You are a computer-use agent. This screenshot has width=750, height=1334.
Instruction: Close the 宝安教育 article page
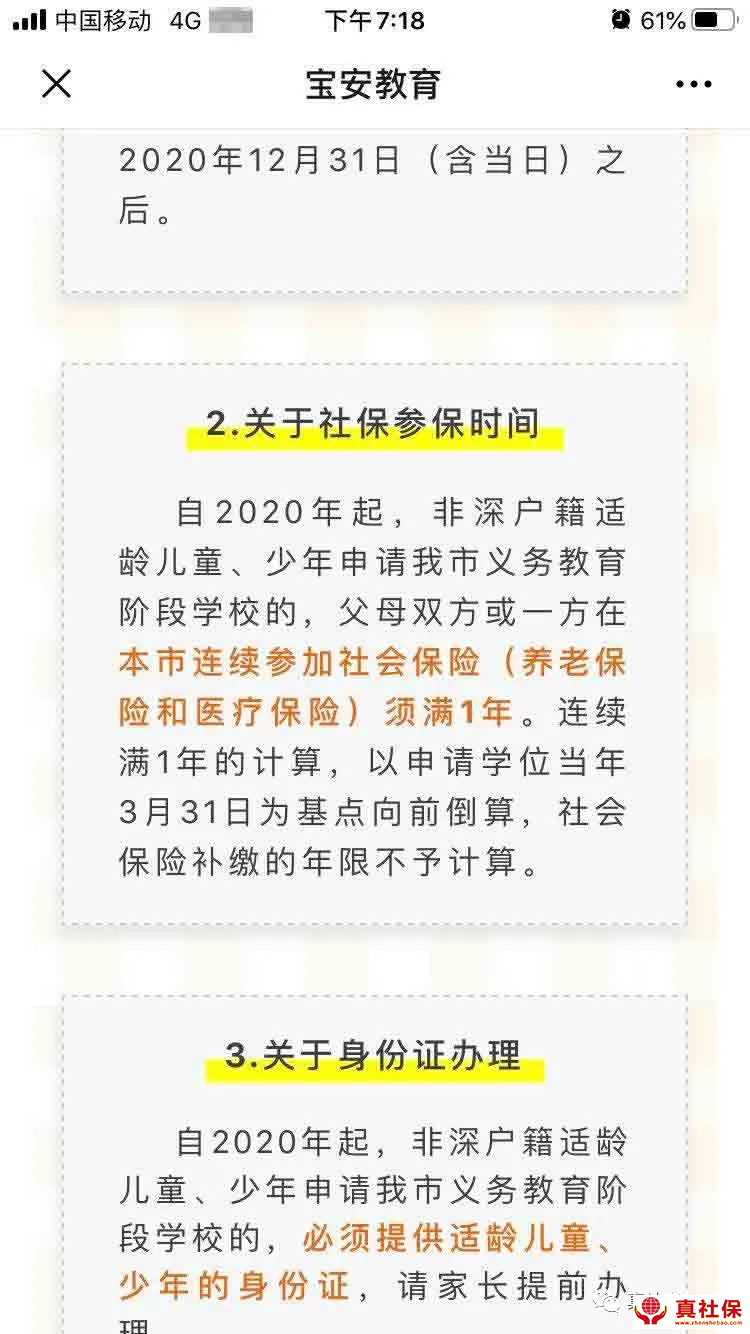click(x=56, y=84)
